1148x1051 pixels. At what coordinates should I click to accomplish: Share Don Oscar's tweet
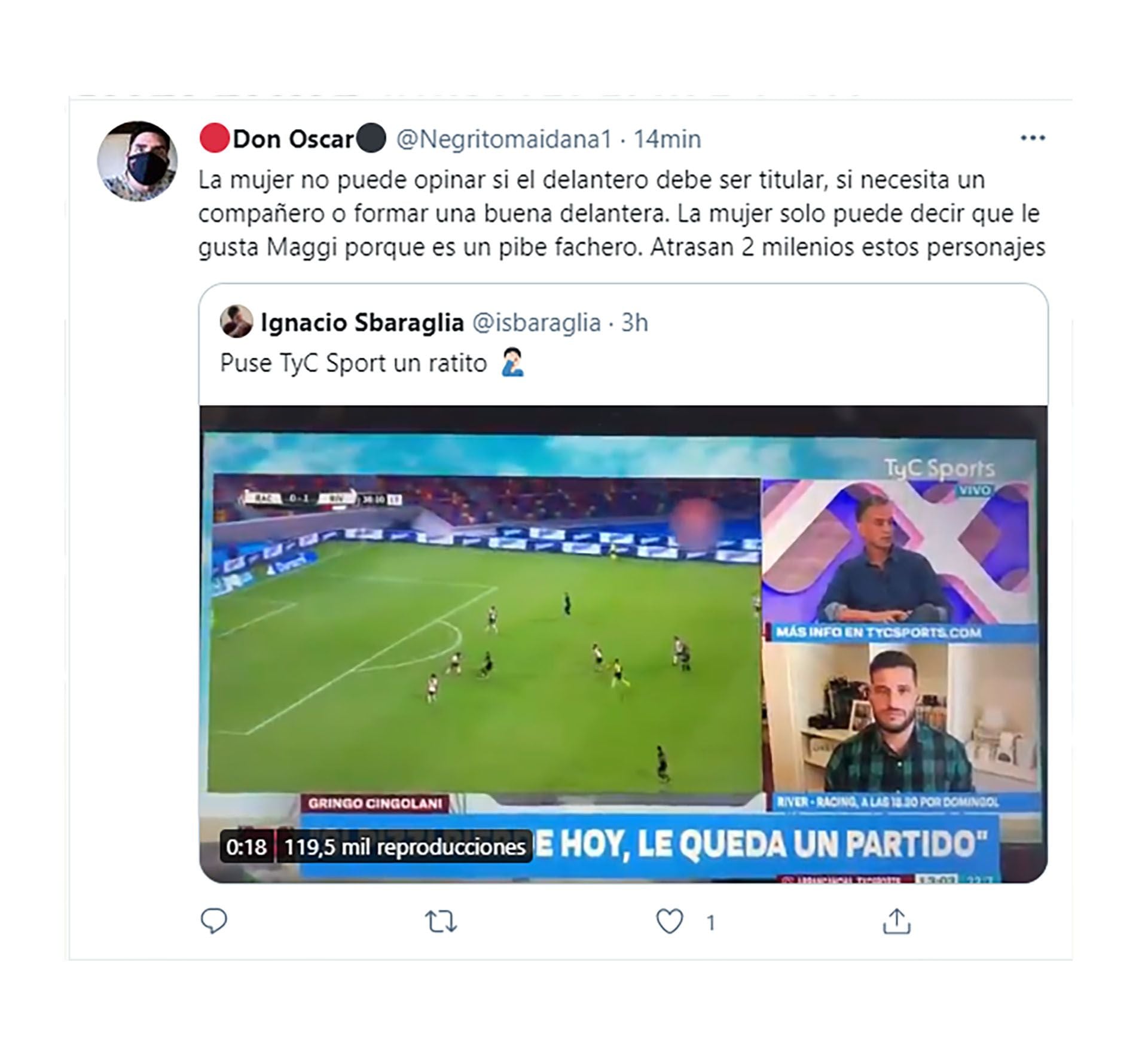(896, 922)
